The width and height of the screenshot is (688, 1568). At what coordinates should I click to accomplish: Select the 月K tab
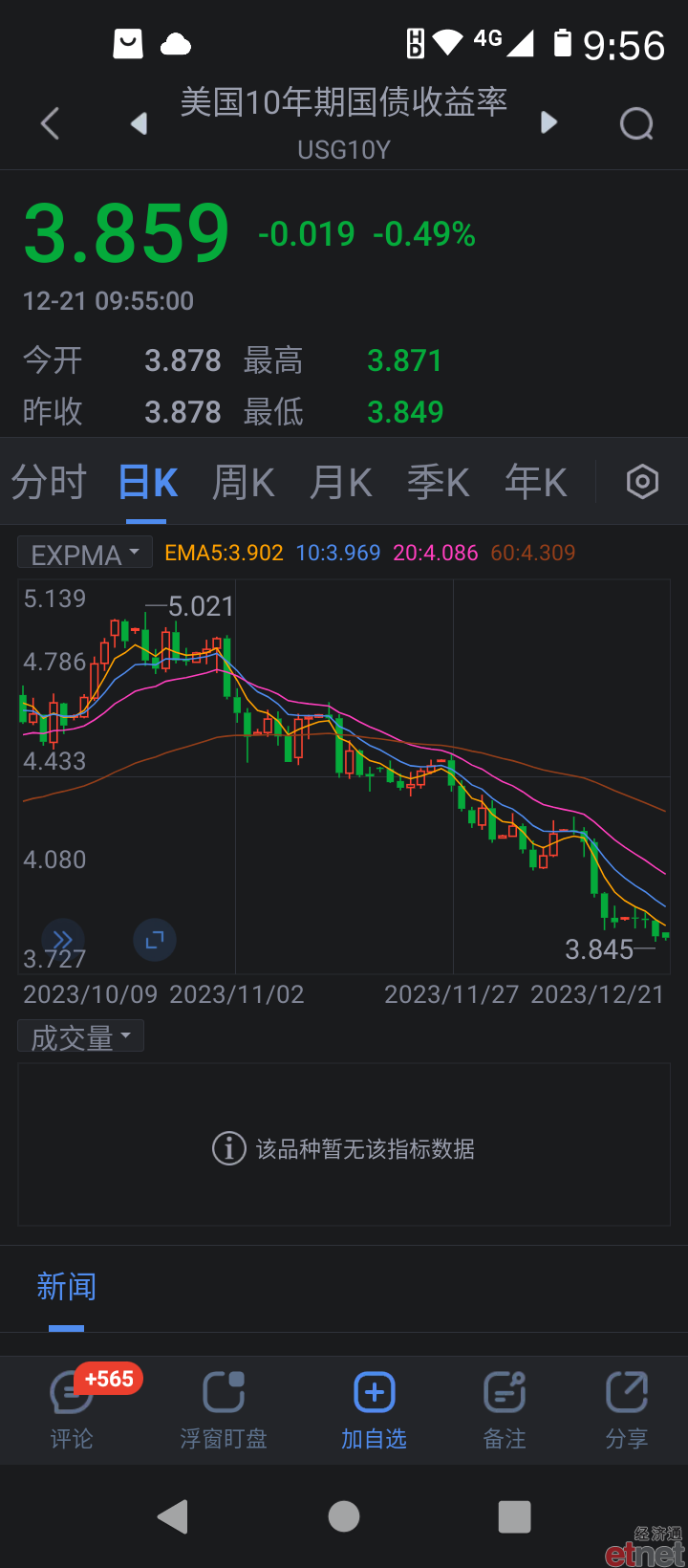341,482
